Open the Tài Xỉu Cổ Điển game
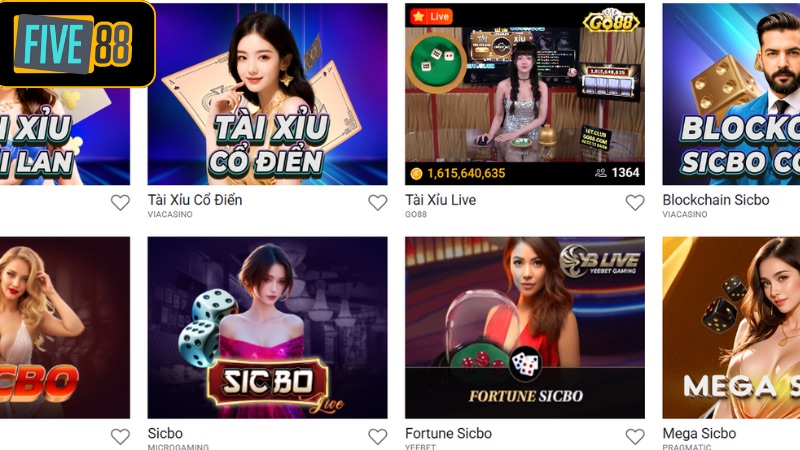Screen dimensions: 800x450 267,94
